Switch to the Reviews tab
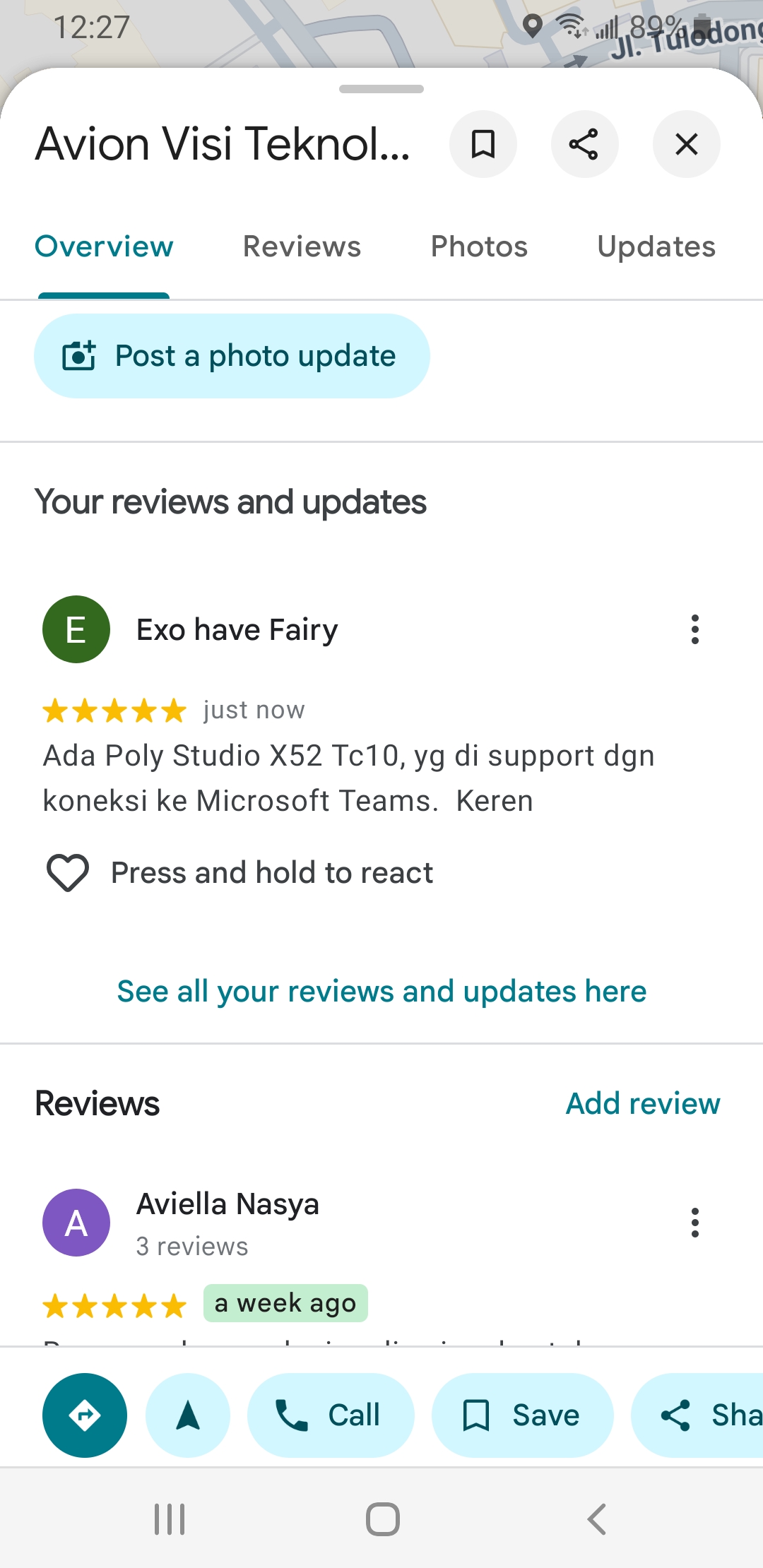Screen dimensions: 763x1568 [302, 247]
